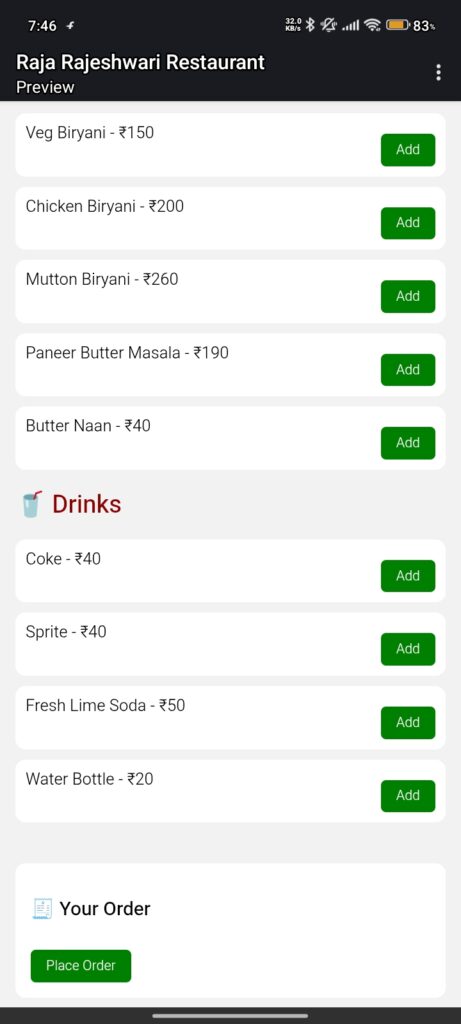Add Veg Biryani to the order

(408, 150)
